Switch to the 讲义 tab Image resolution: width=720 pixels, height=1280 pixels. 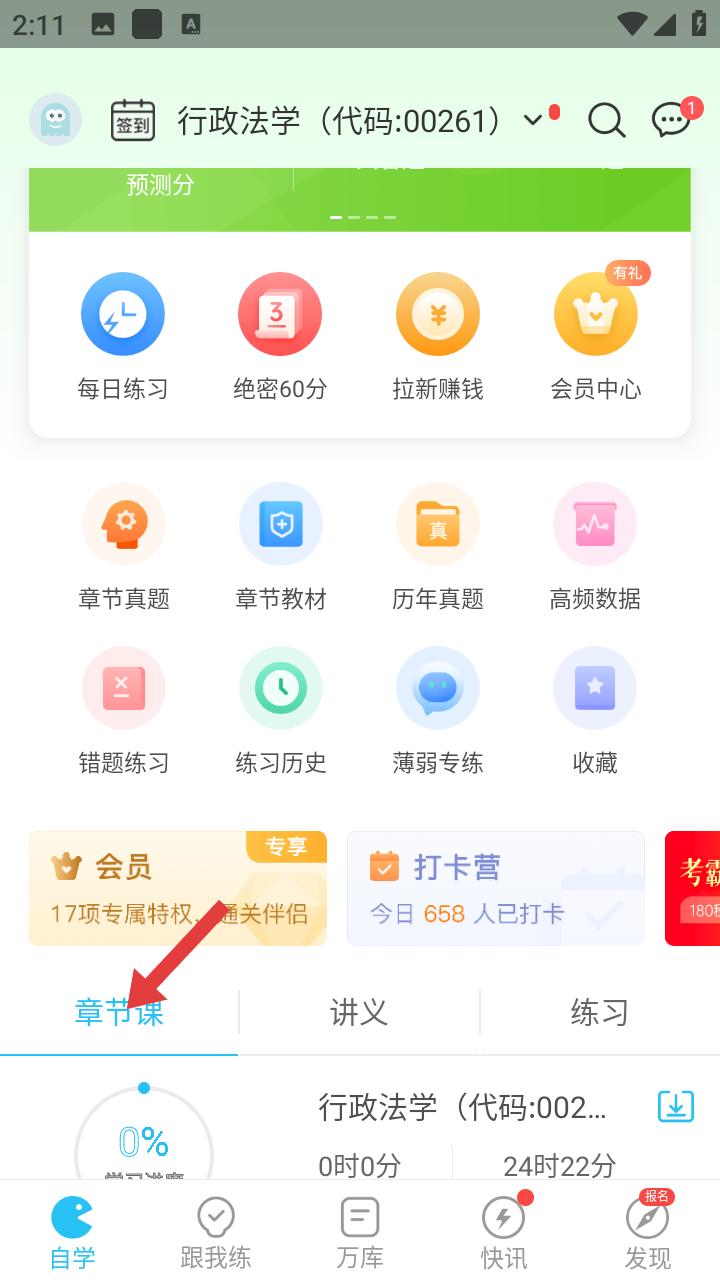359,1012
